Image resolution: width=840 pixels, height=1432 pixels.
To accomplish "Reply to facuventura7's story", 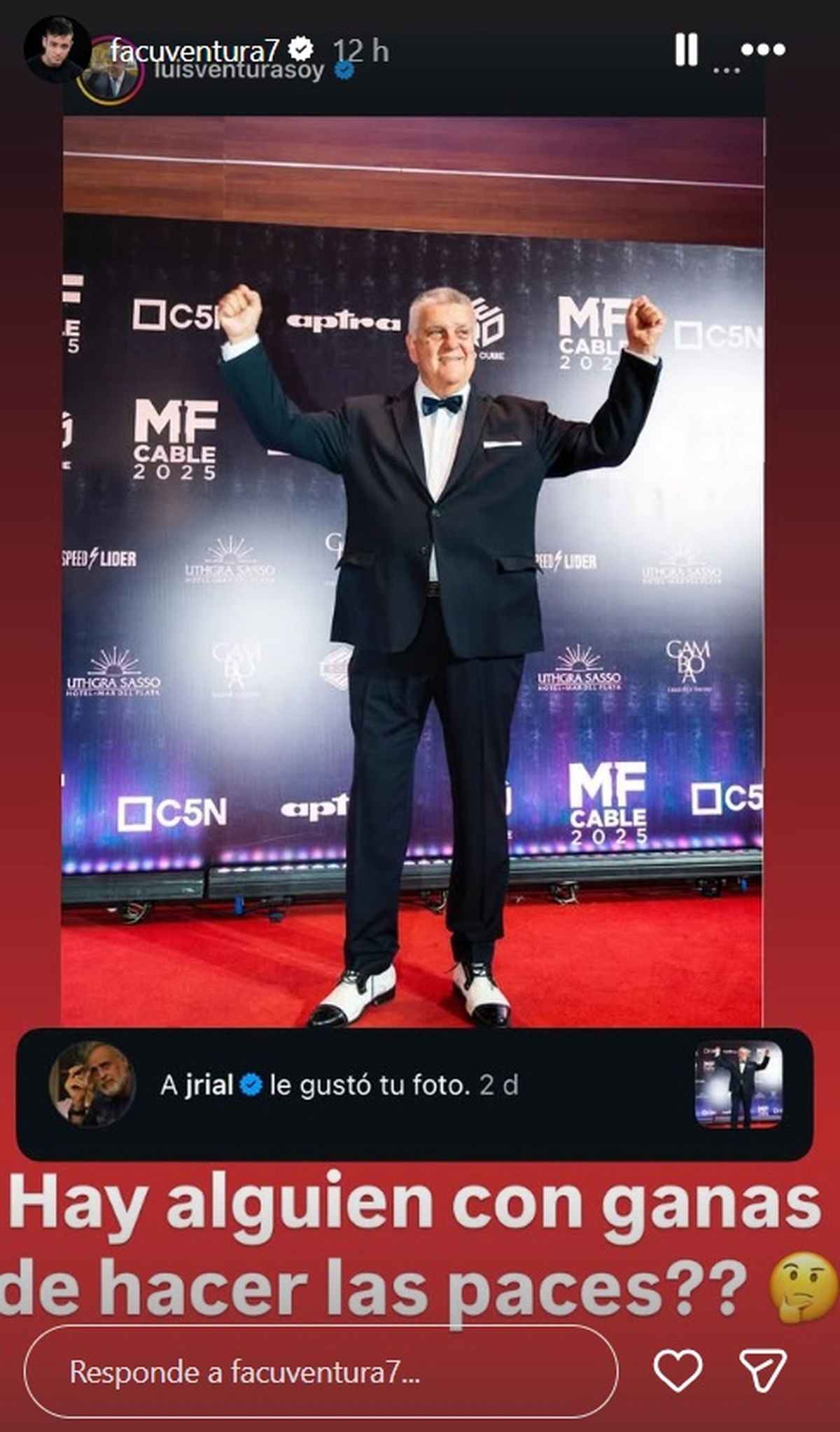I will click(x=321, y=1372).
